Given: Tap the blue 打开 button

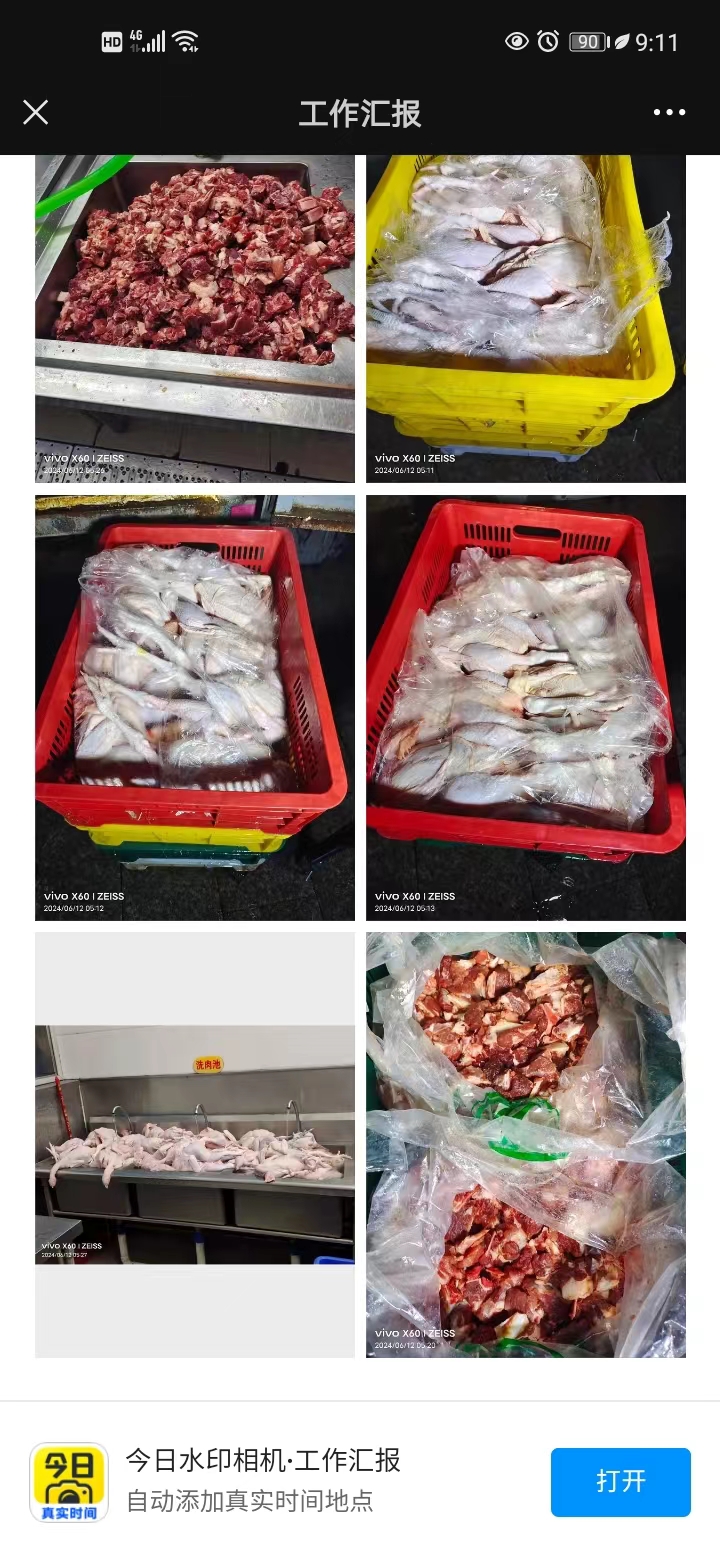Looking at the screenshot, I should pyautogui.click(x=620, y=1481).
